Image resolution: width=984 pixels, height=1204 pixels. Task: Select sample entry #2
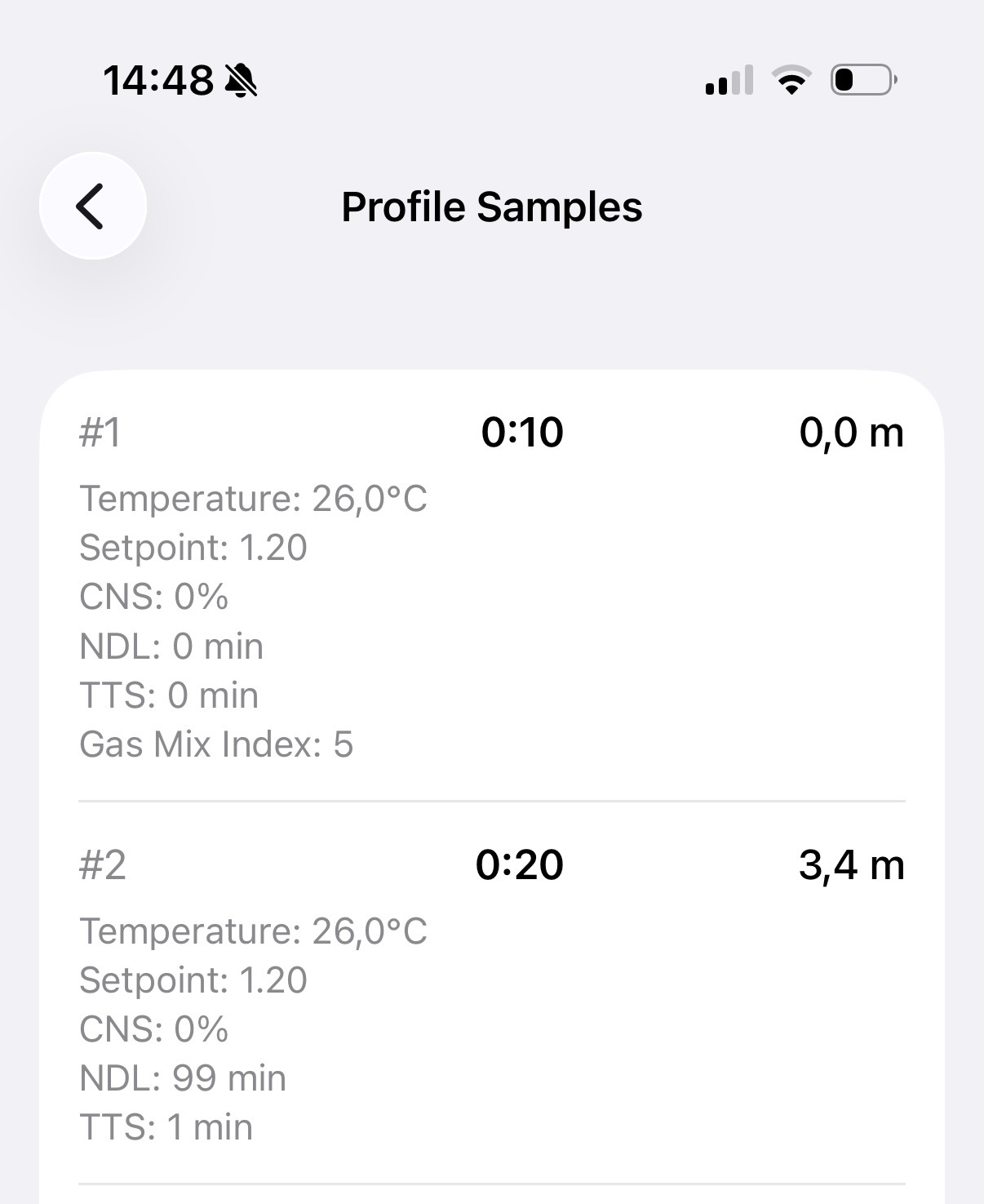[104, 866]
